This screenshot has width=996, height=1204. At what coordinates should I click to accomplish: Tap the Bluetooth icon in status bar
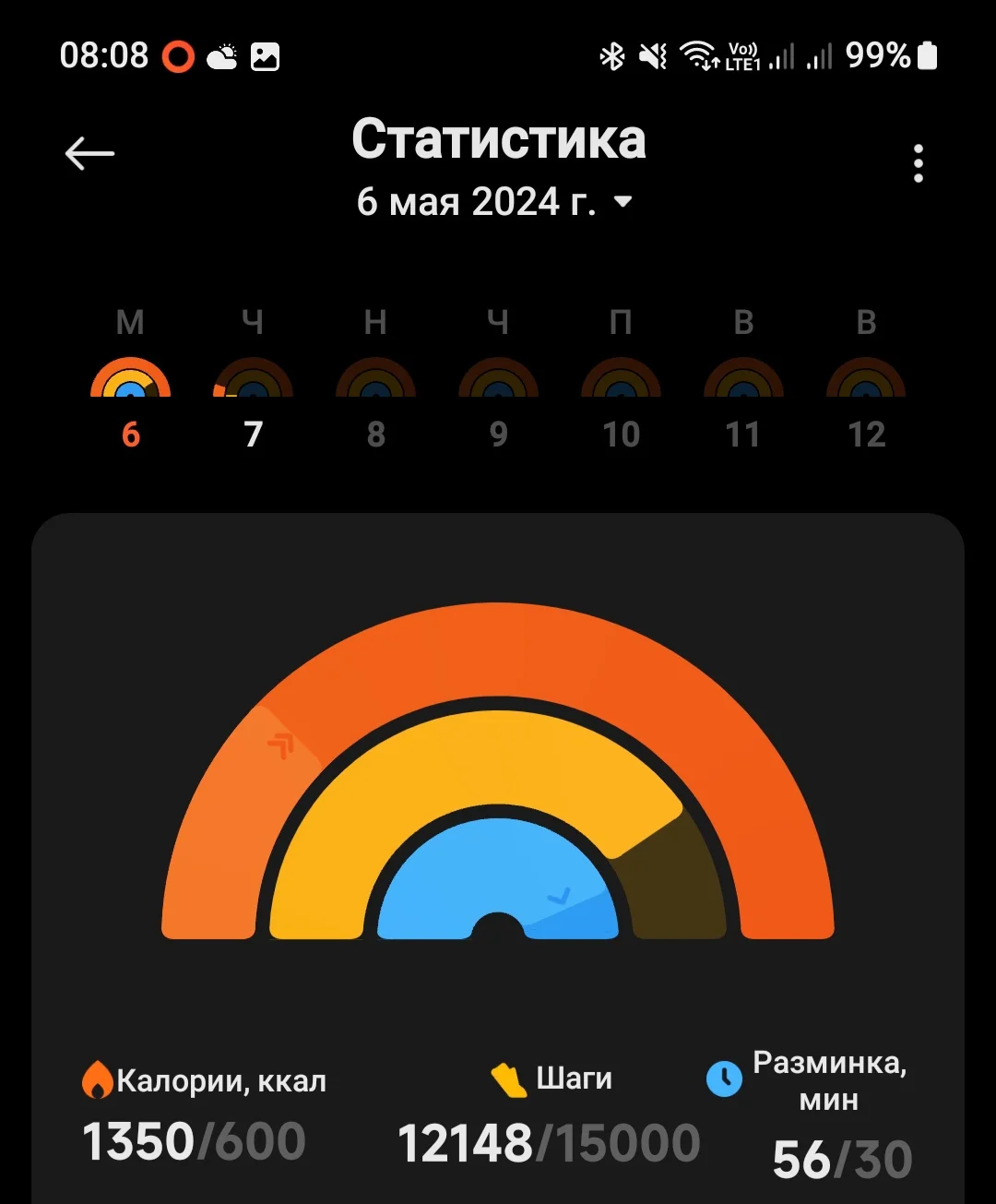coord(611,57)
